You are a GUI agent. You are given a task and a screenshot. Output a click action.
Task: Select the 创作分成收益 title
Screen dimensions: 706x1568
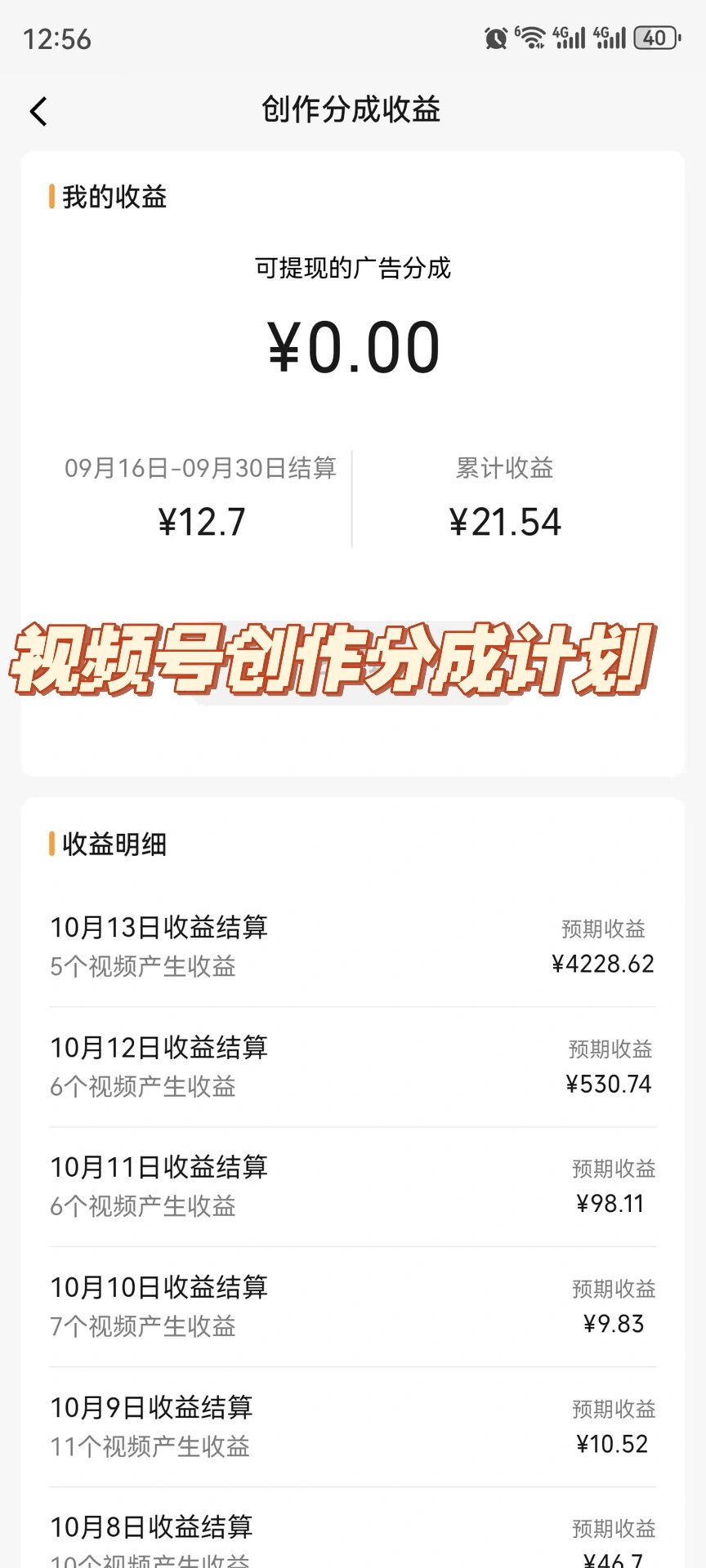click(350, 110)
